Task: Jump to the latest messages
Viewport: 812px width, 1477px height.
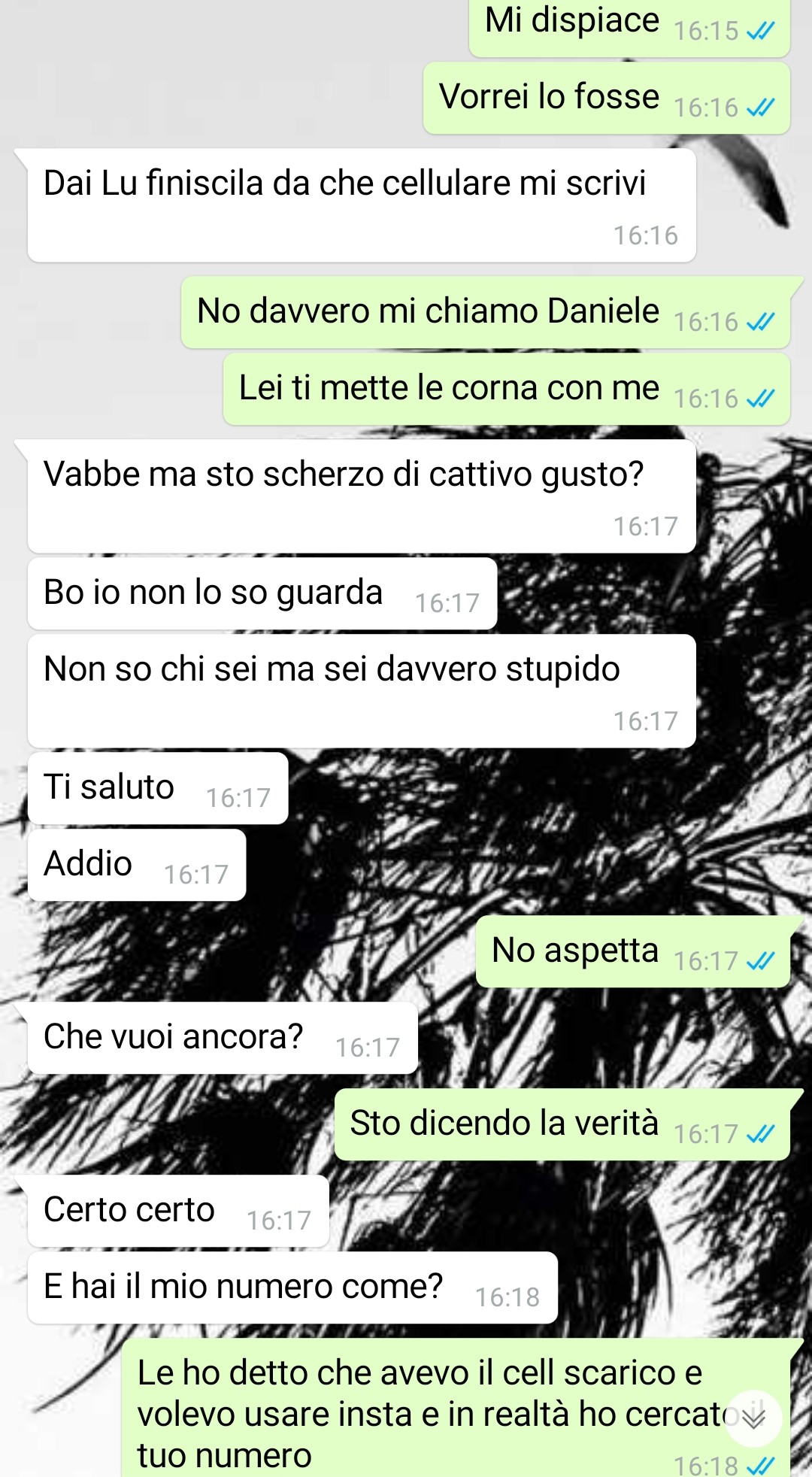Action: pos(754,1418)
